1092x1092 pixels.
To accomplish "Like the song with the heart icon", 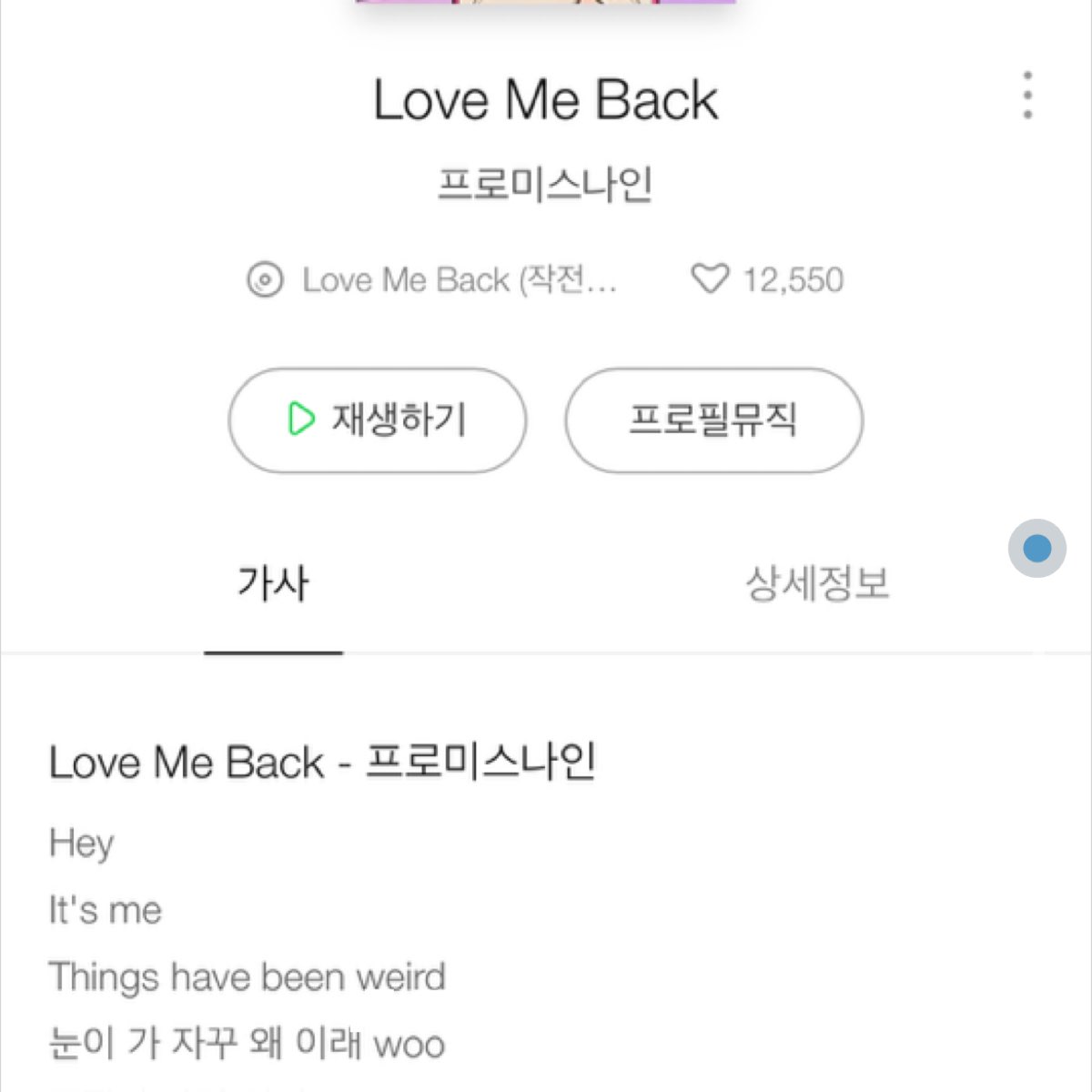I will [710, 279].
